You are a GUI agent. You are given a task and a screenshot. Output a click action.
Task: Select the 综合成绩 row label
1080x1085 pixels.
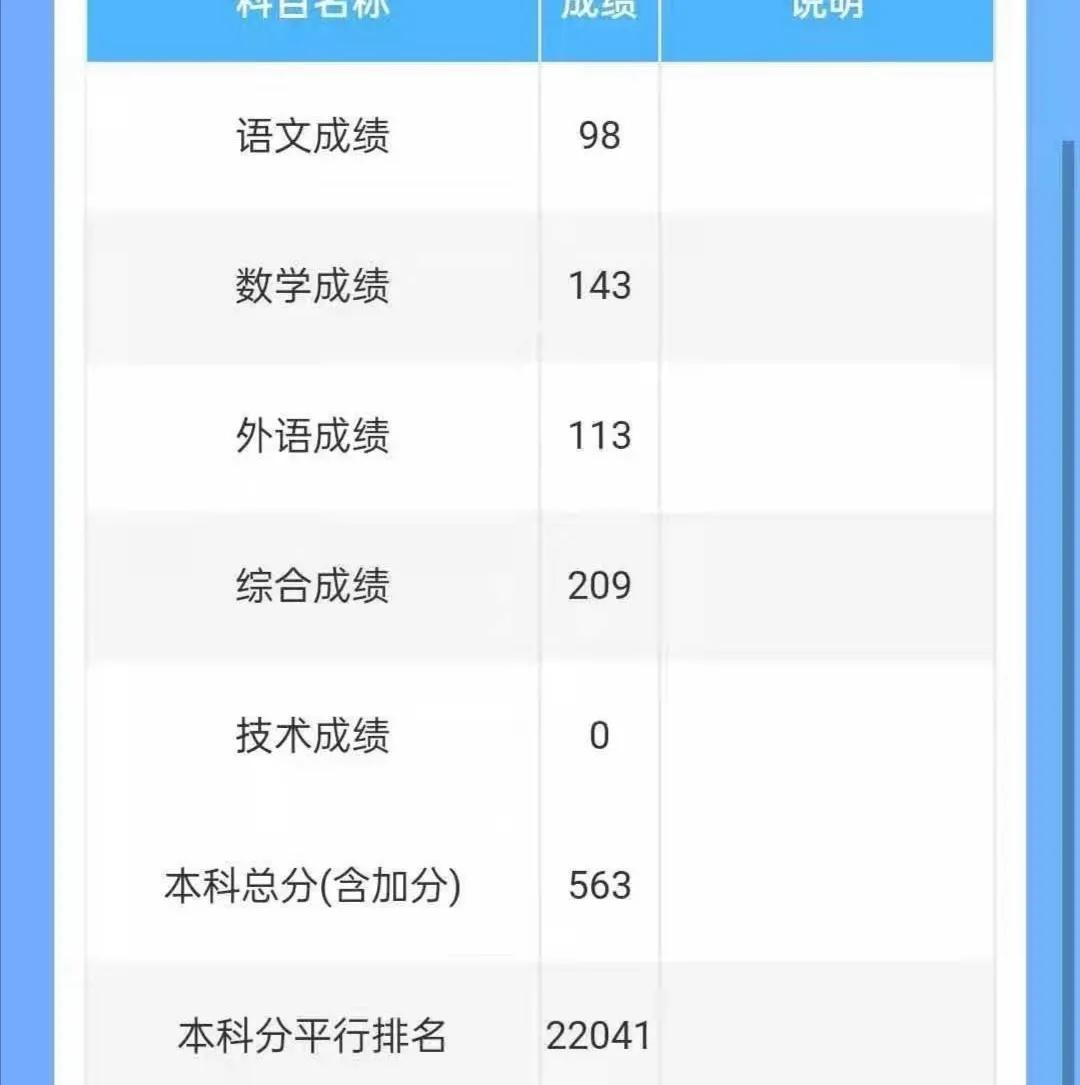(x=312, y=587)
